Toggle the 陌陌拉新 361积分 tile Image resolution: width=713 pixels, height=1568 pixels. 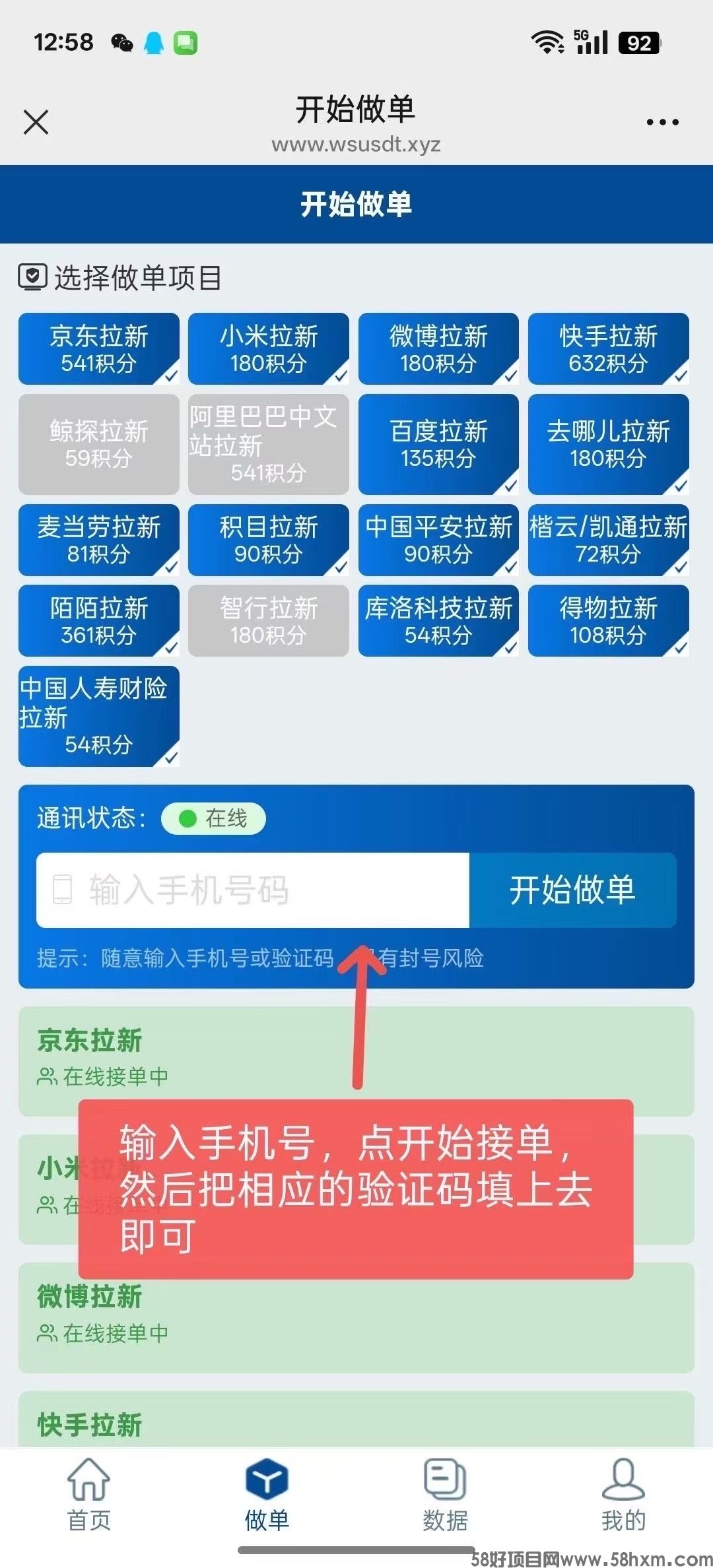point(99,620)
